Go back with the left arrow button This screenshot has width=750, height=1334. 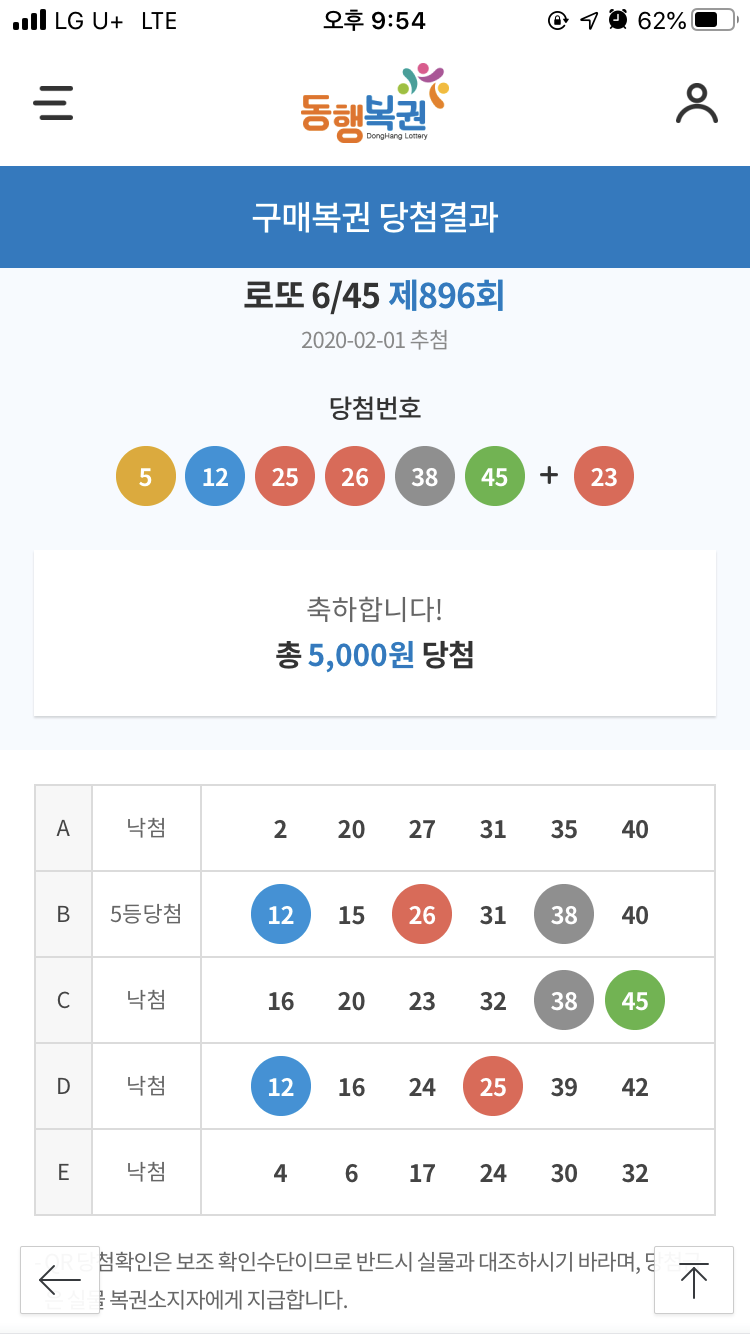60,1279
